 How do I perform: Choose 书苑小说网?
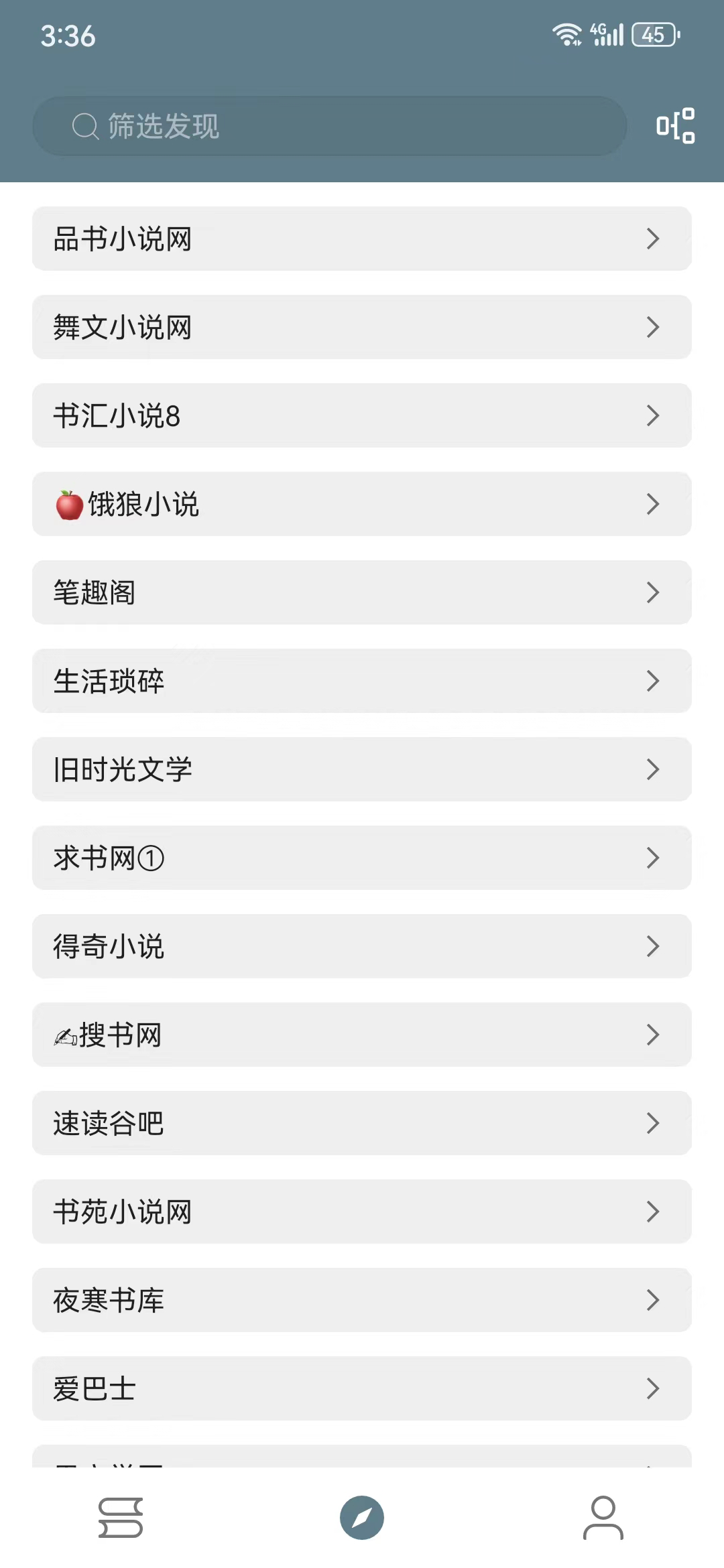(362, 1212)
